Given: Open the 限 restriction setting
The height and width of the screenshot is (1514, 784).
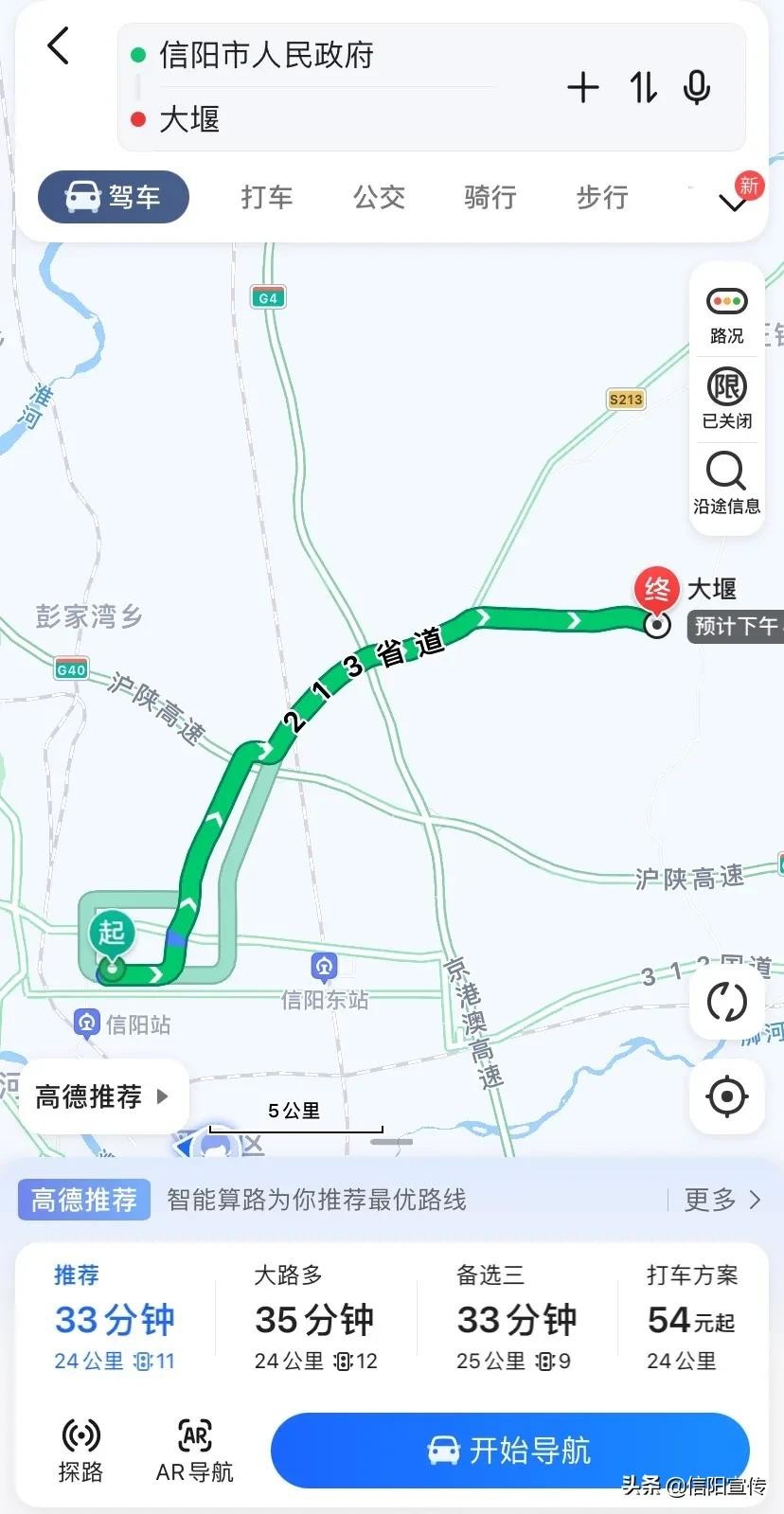Looking at the screenshot, I should tap(726, 398).
